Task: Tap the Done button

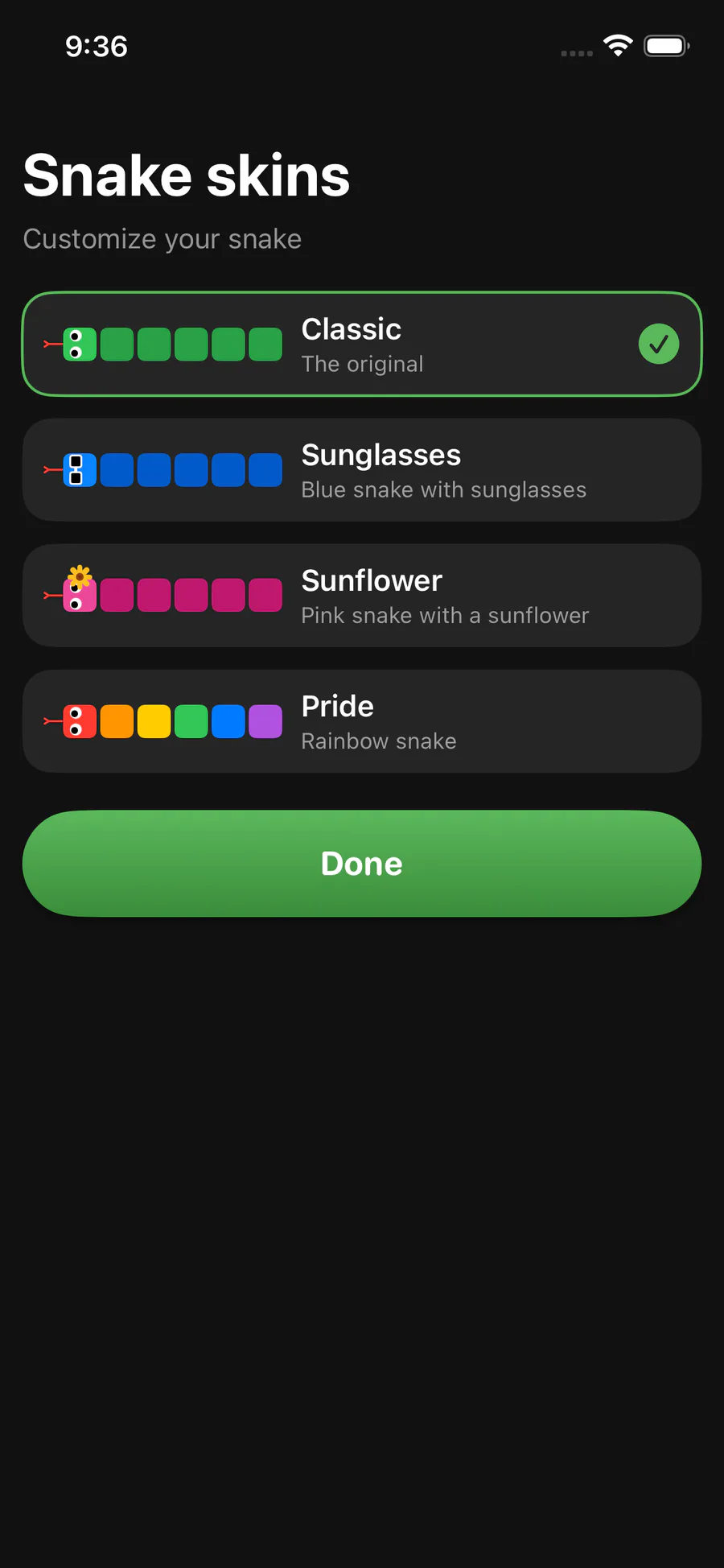Action: click(x=362, y=863)
